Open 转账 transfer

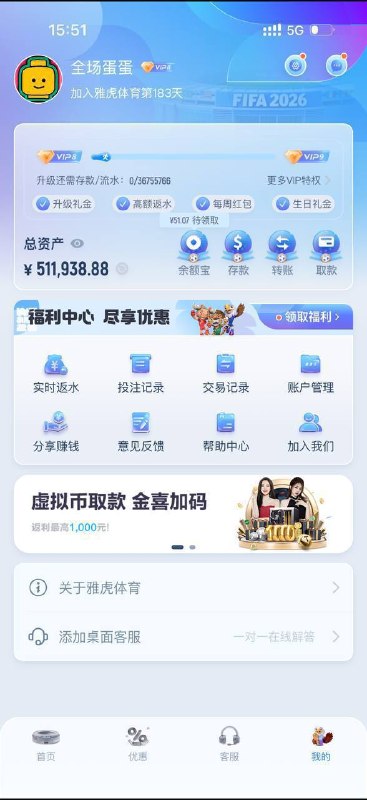click(x=282, y=254)
